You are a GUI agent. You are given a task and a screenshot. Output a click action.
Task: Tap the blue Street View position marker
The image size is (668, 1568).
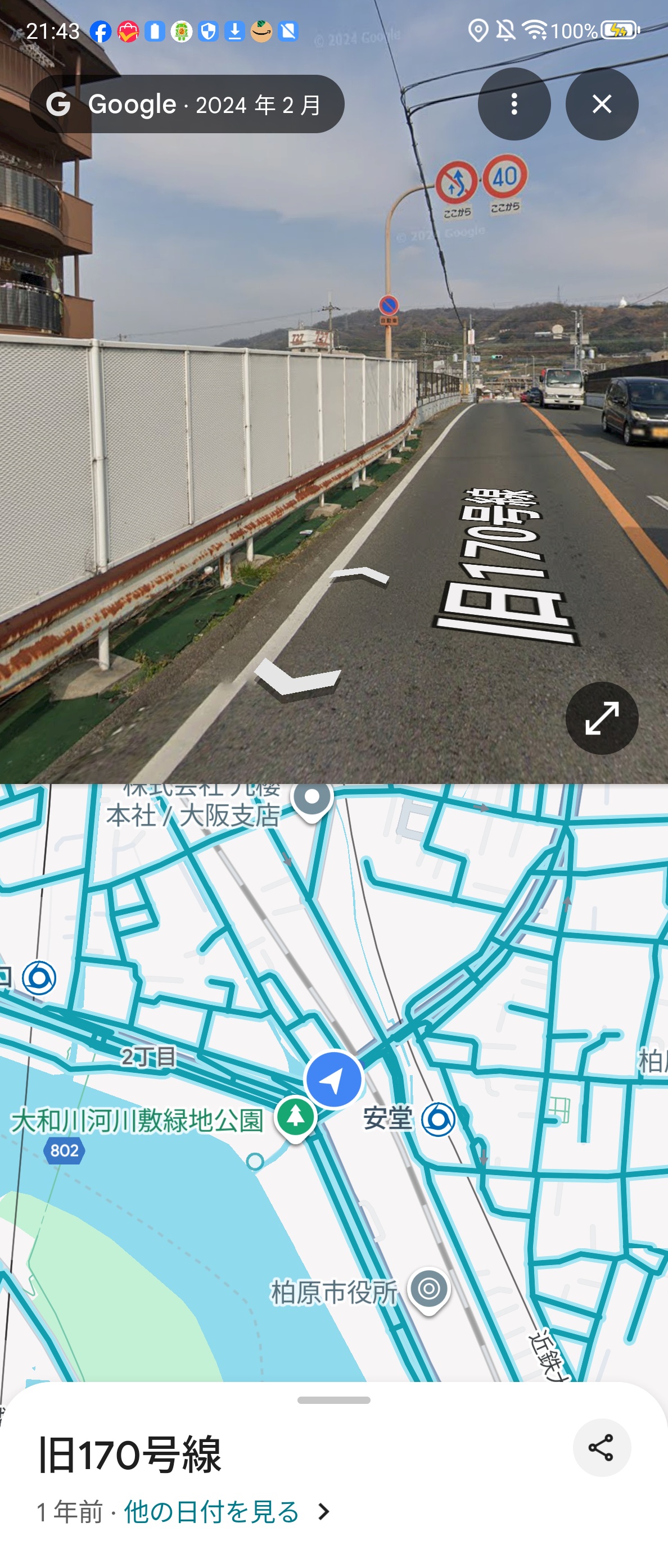[333, 1080]
